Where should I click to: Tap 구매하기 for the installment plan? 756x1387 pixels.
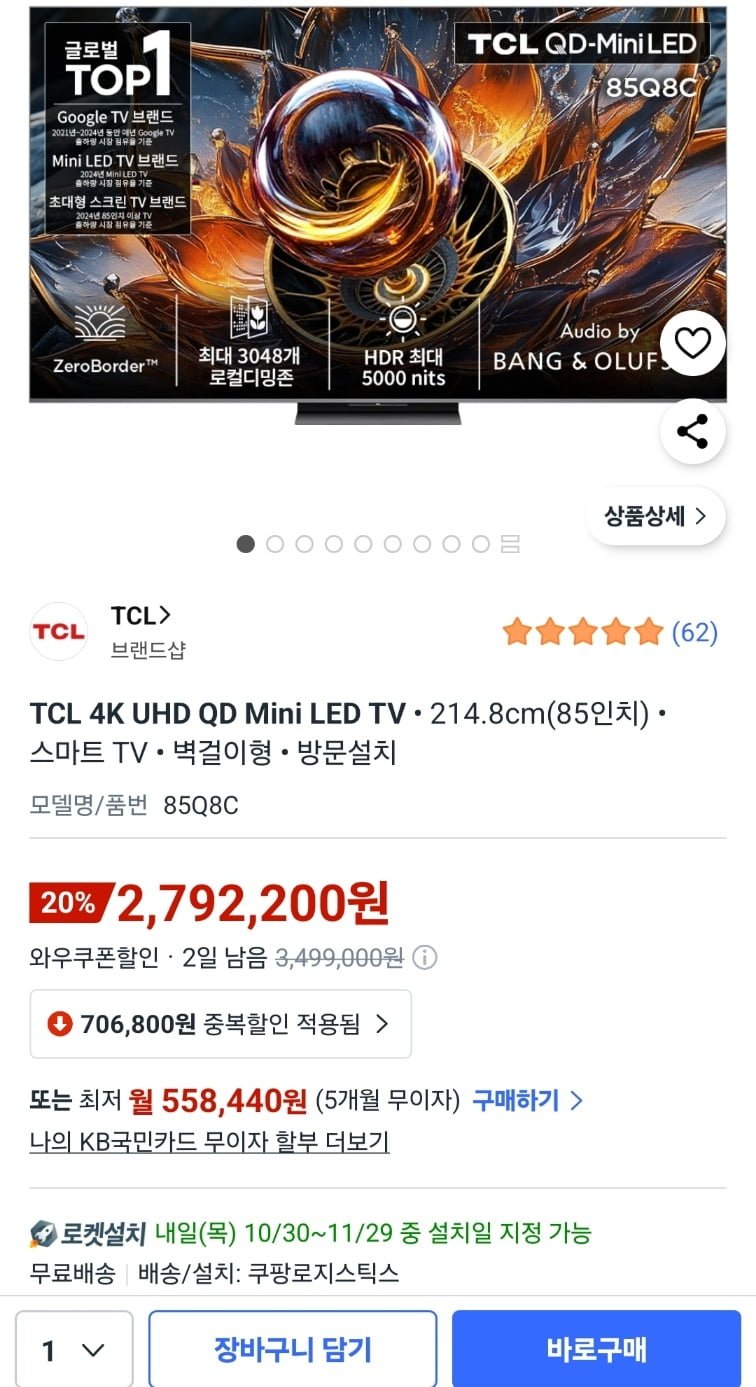pyautogui.click(x=527, y=1101)
